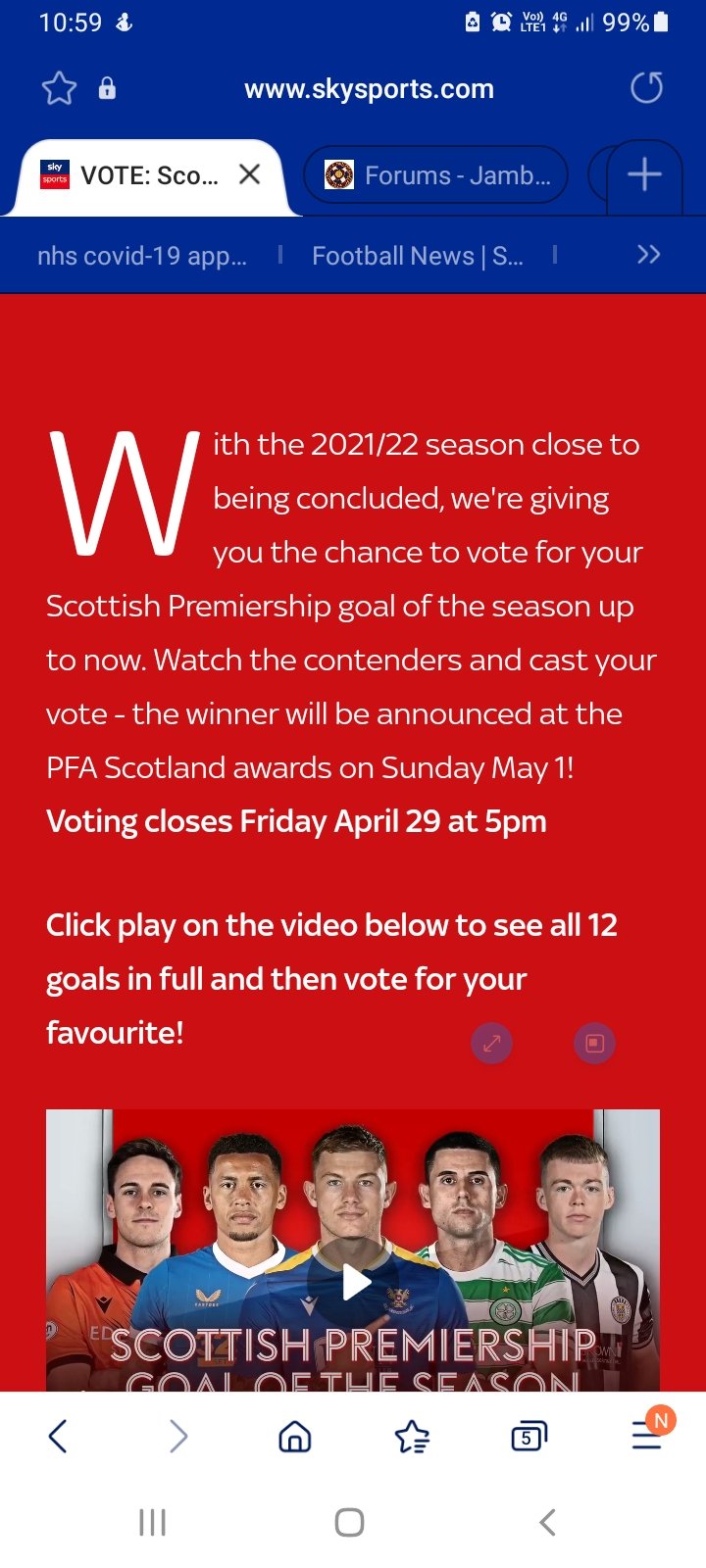Bookmark this page with the star icon
706x1568 pixels.
pos(59,88)
